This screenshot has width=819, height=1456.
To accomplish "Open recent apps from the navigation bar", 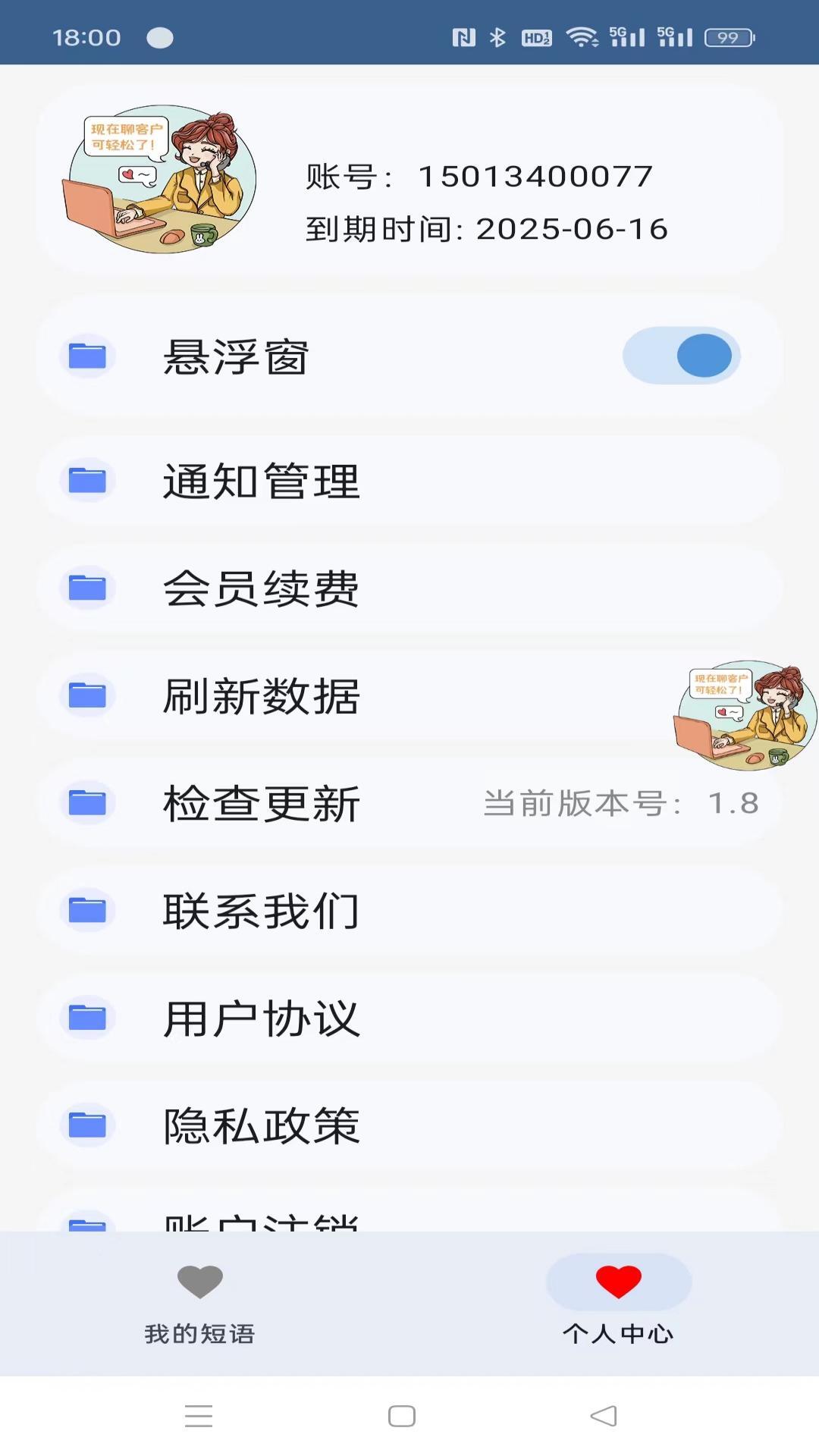I will [x=199, y=1416].
